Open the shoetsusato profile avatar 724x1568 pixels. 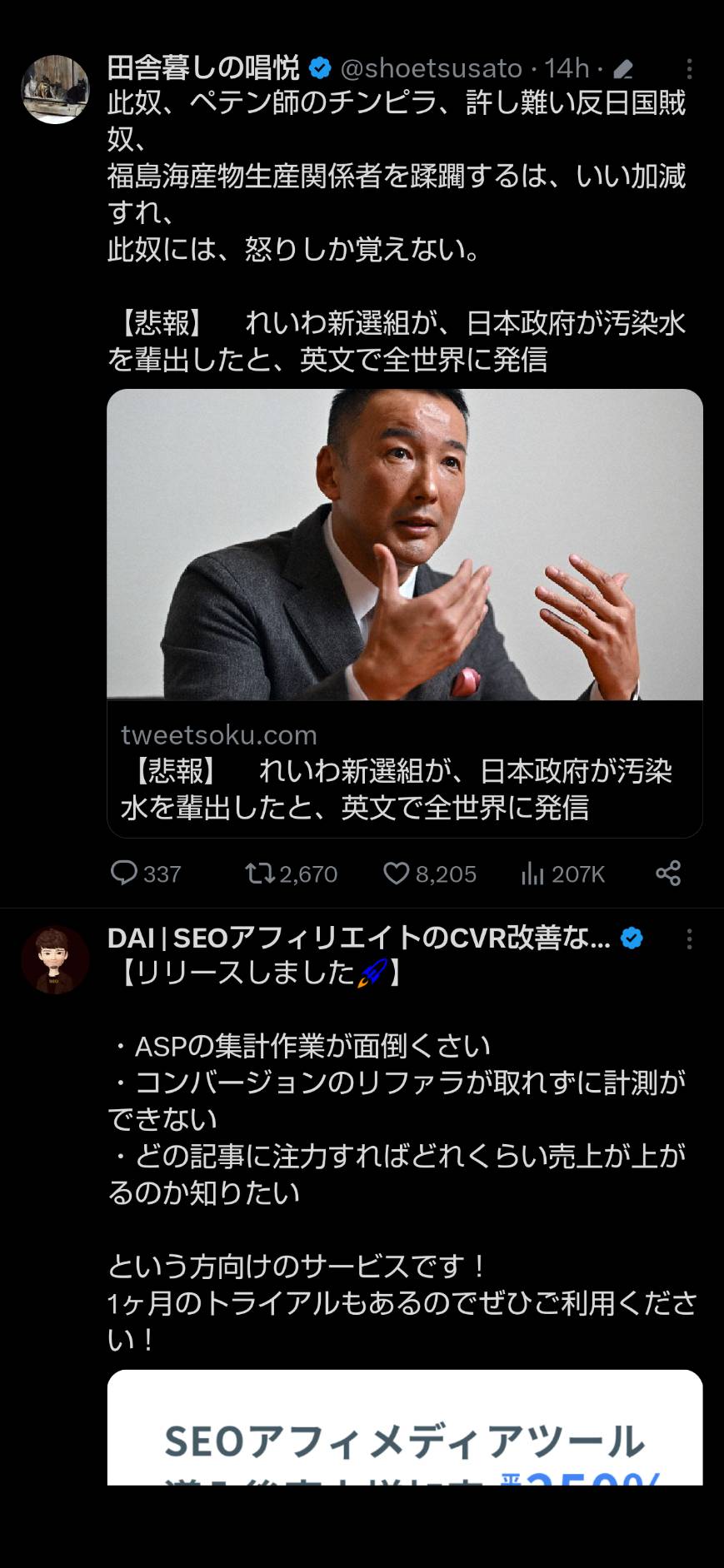click(55, 90)
